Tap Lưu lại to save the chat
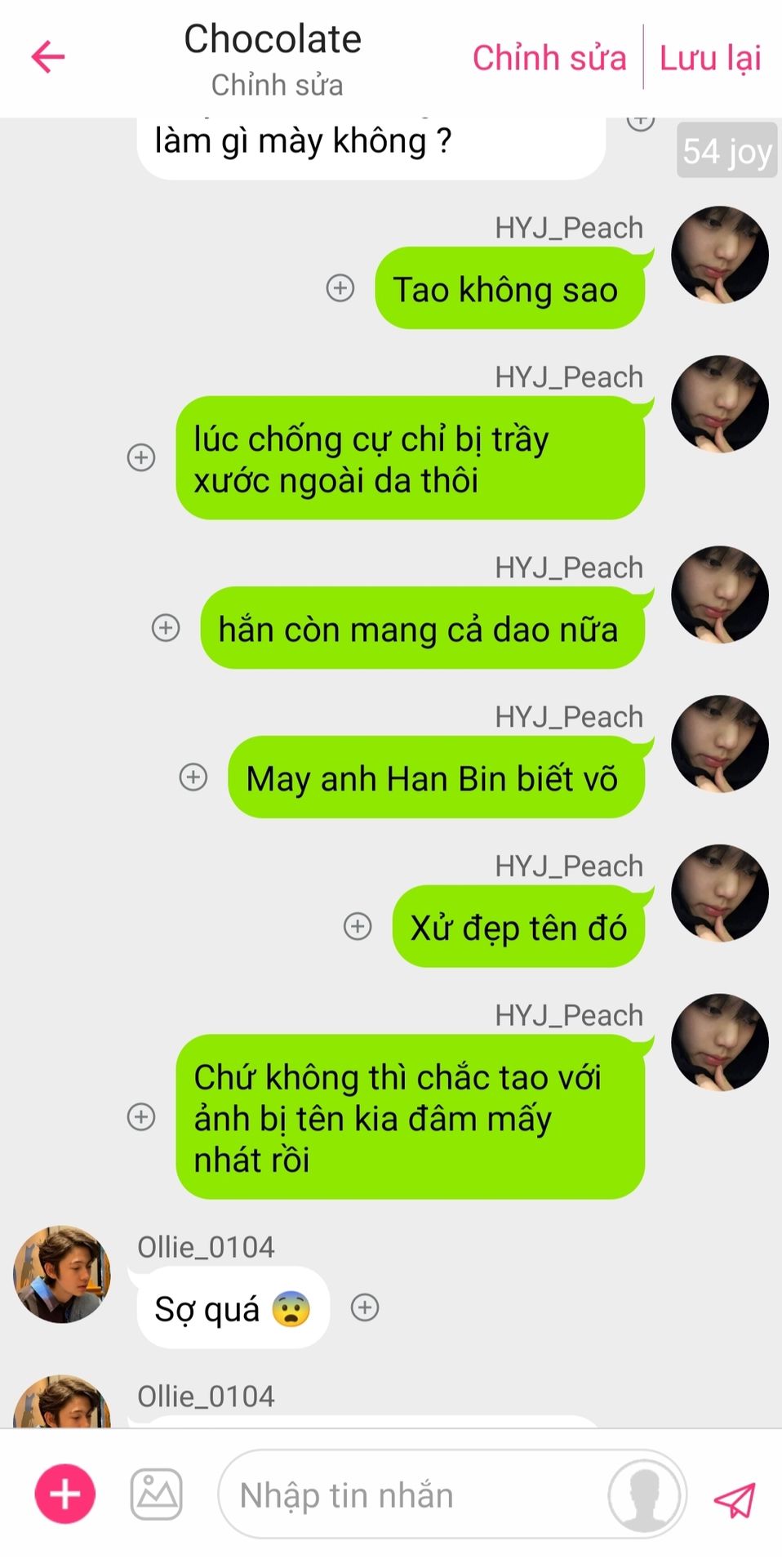The width and height of the screenshot is (782, 1568). (x=709, y=58)
